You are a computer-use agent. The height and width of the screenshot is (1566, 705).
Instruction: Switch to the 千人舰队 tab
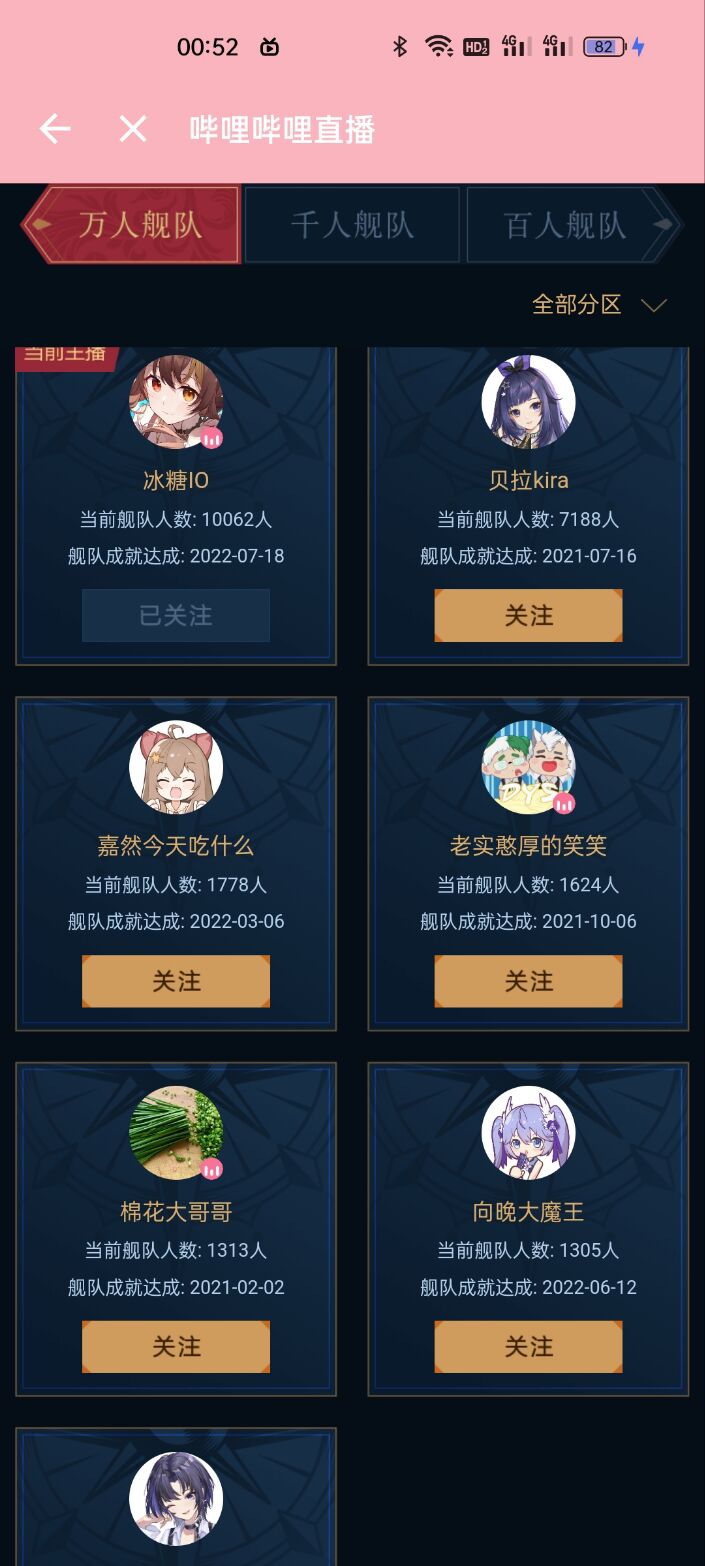tap(352, 225)
